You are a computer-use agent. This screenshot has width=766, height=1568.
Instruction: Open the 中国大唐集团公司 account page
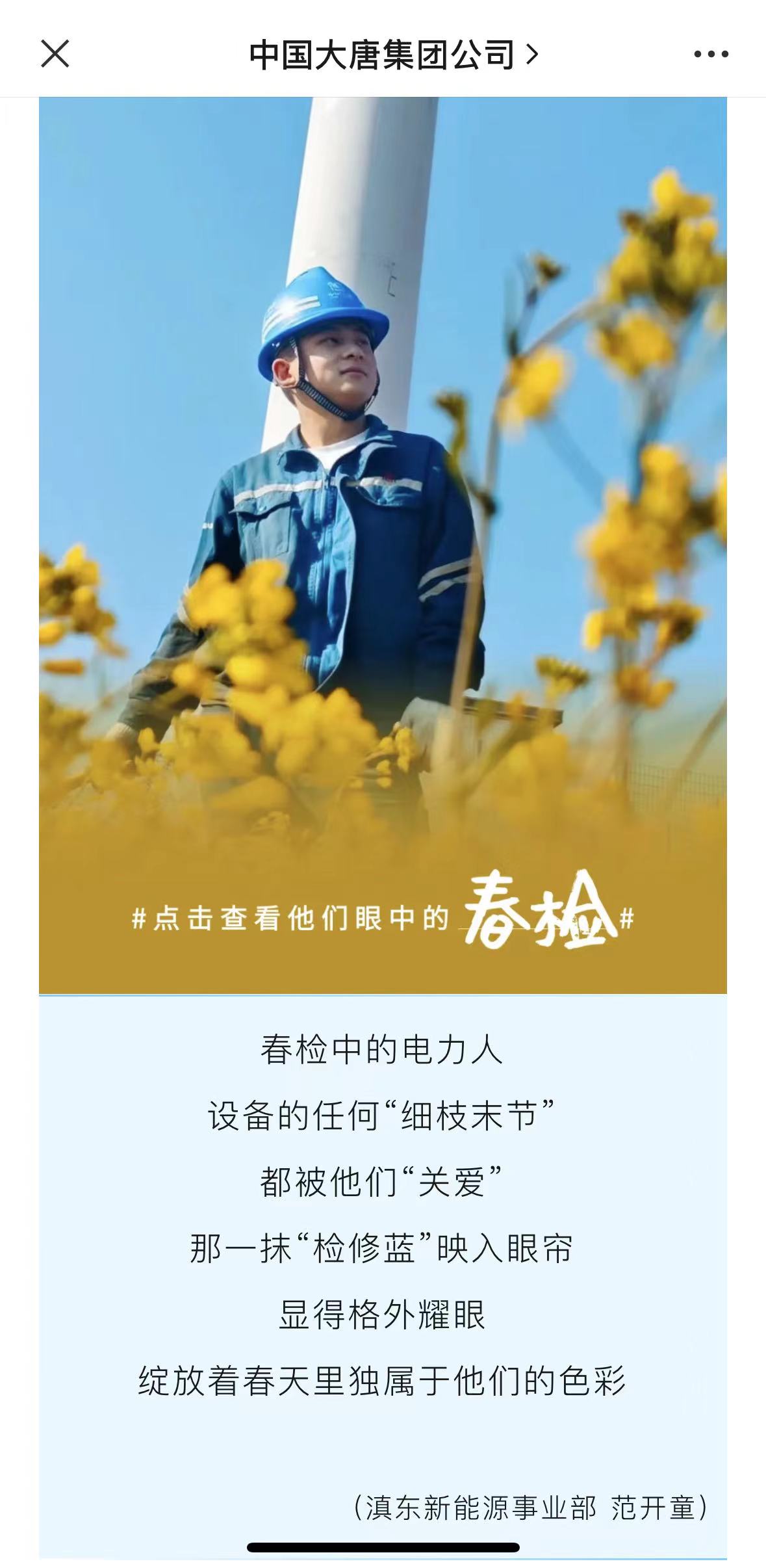click(x=392, y=55)
